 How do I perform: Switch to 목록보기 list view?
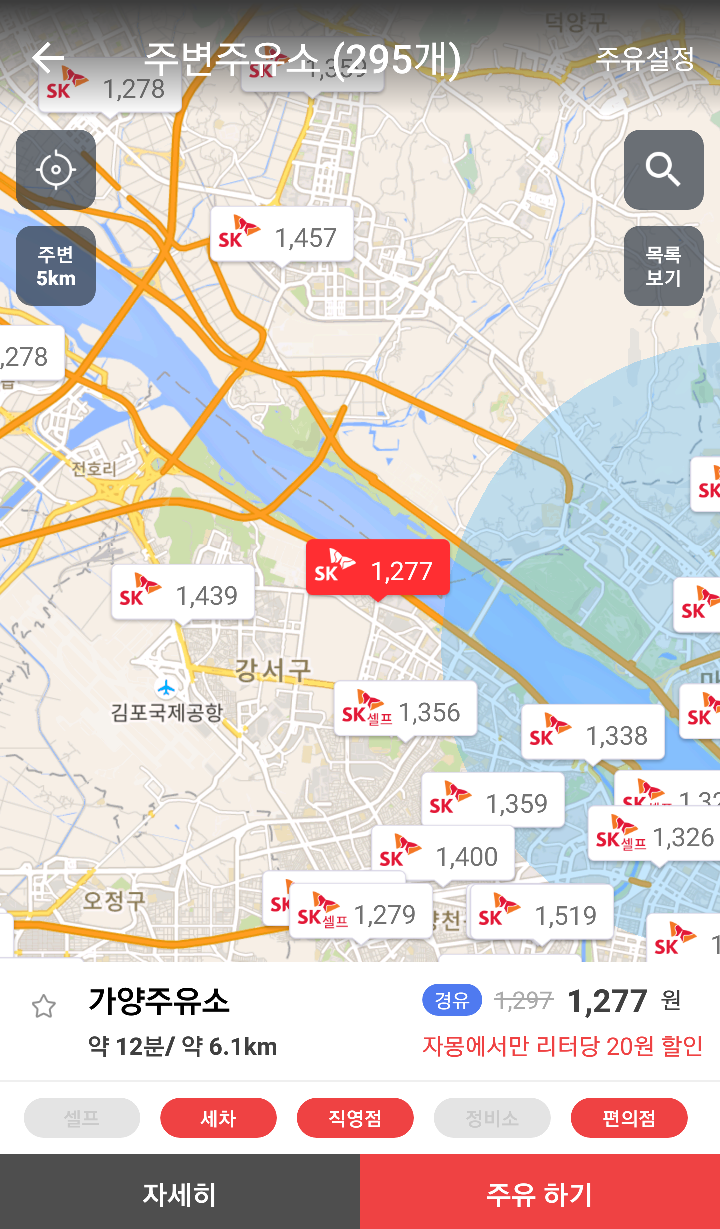pyautogui.click(x=664, y=266)
